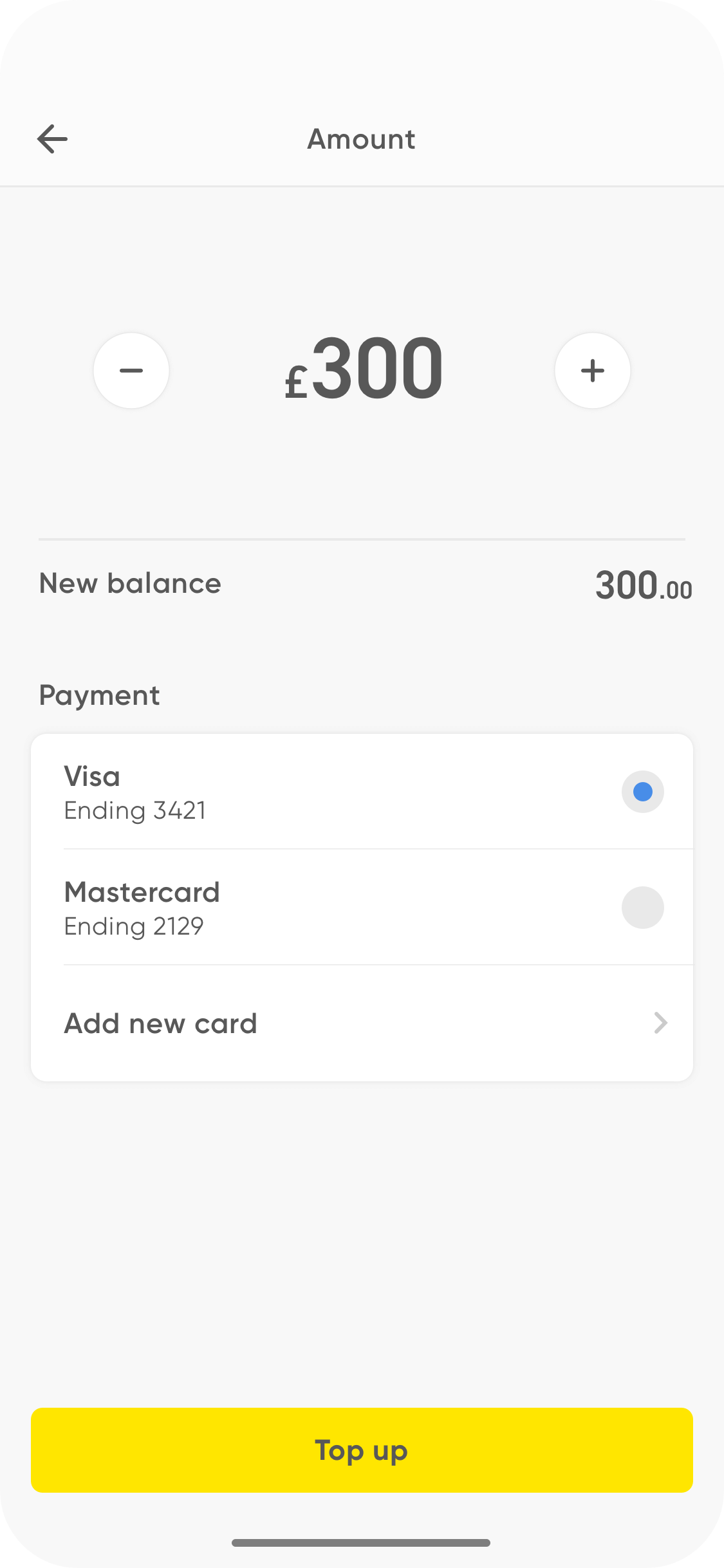Increase the amount with plus button
724x1568 pixels.
[x=593, y=370]
